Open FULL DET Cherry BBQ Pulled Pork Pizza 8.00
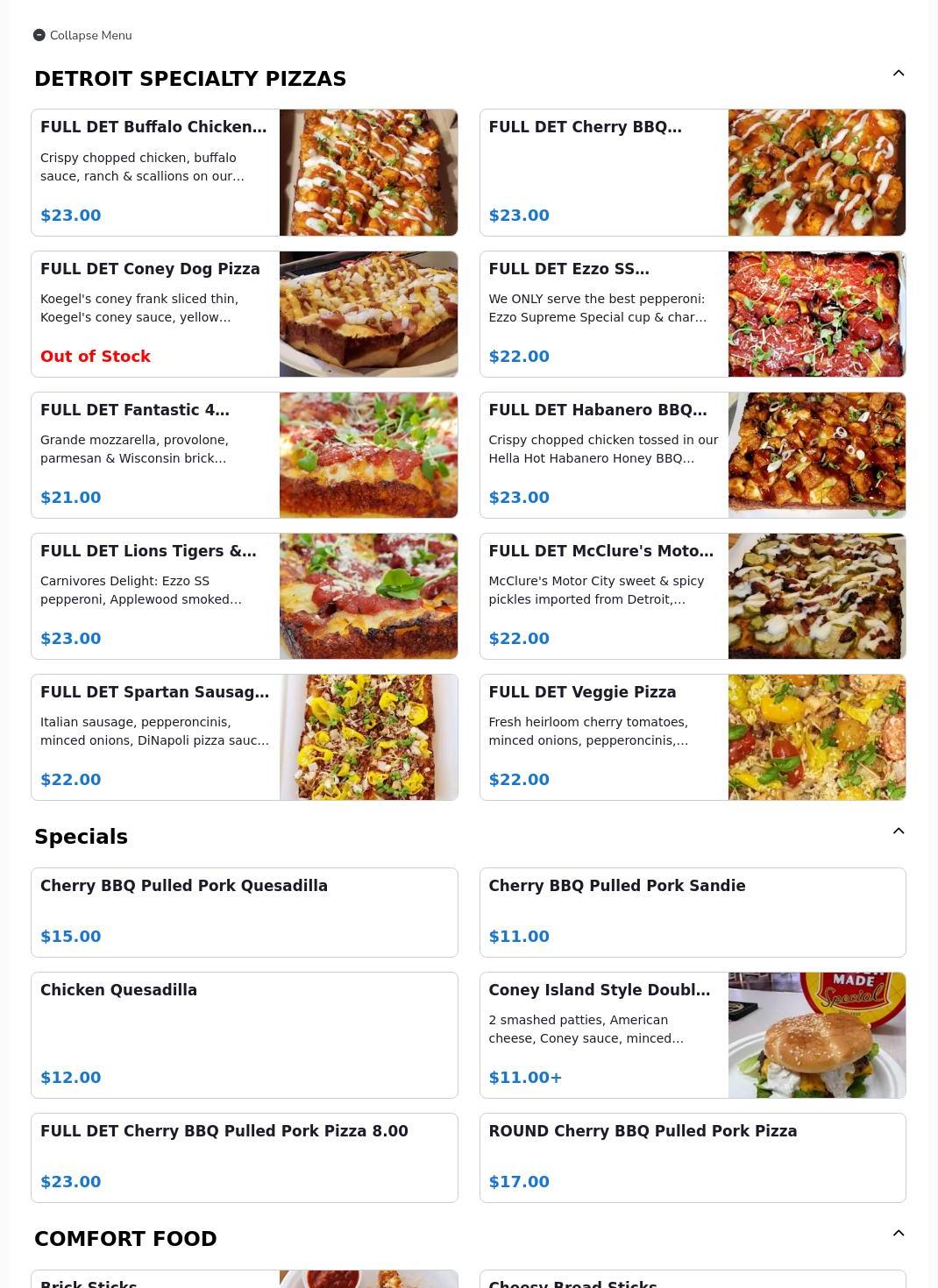Image resolution: width=938 pixels, height=1288 pixels. (244, 1157)
